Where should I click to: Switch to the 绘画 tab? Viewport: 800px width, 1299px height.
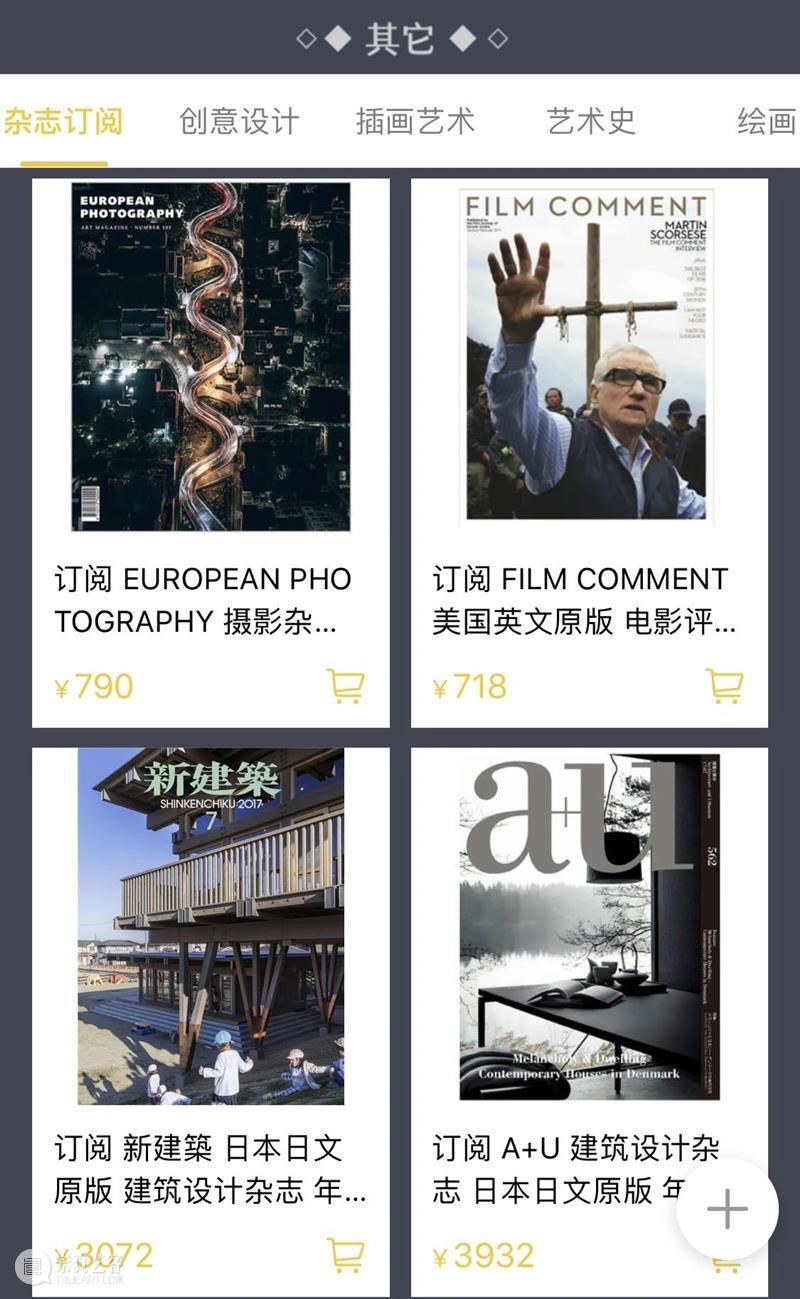click(767, 122)
